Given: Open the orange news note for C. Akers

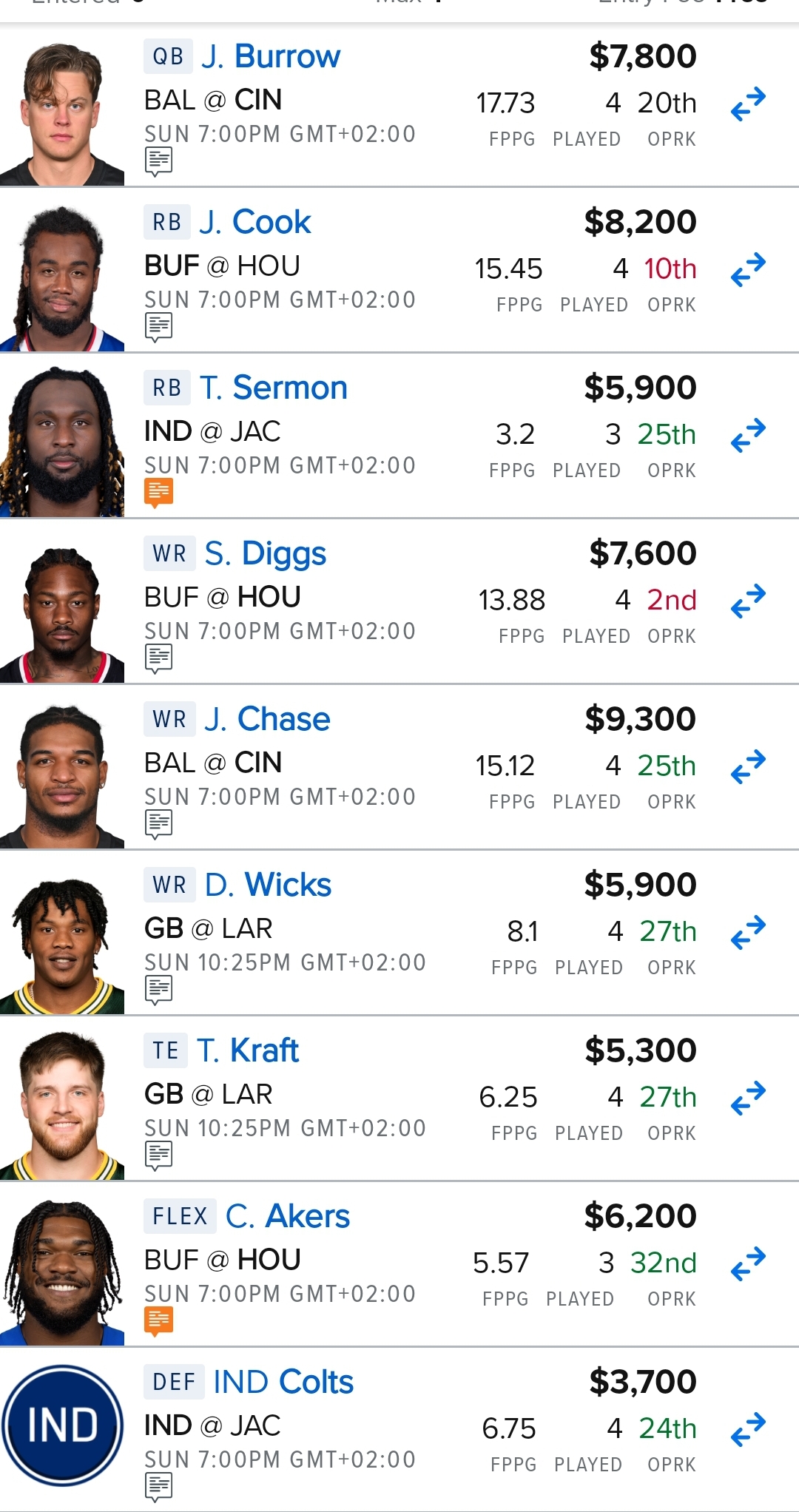Looking at the screenshot, I should click(159, 1321).
